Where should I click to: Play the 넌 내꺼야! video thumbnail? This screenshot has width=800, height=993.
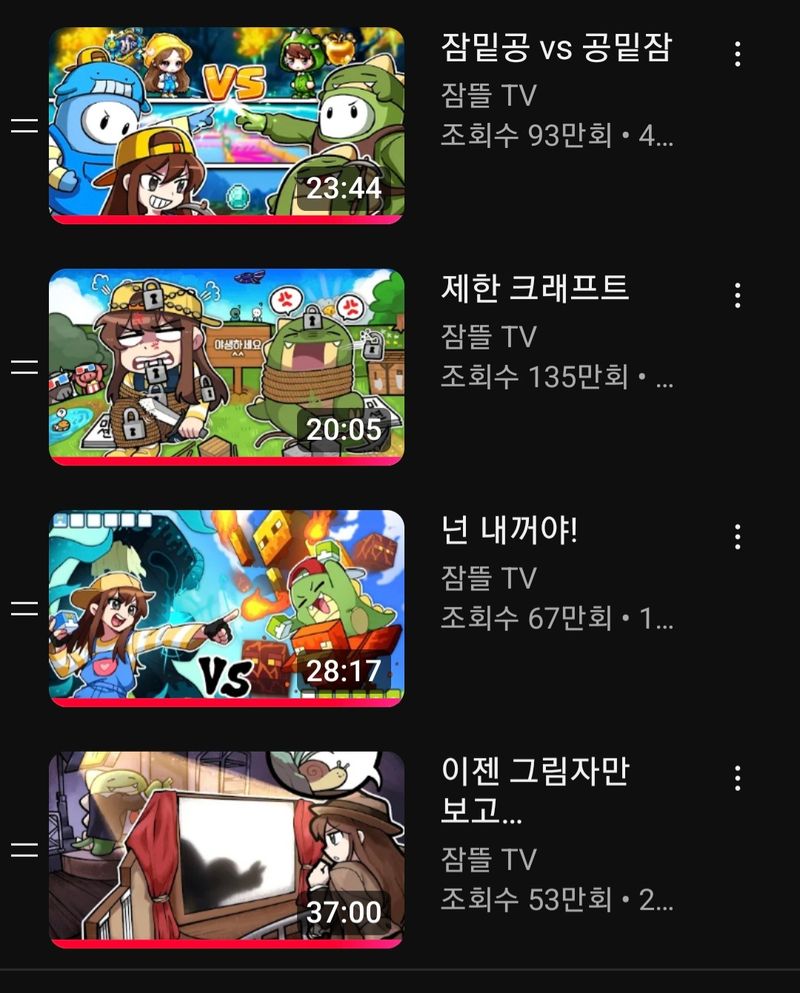tap(226, 607)
